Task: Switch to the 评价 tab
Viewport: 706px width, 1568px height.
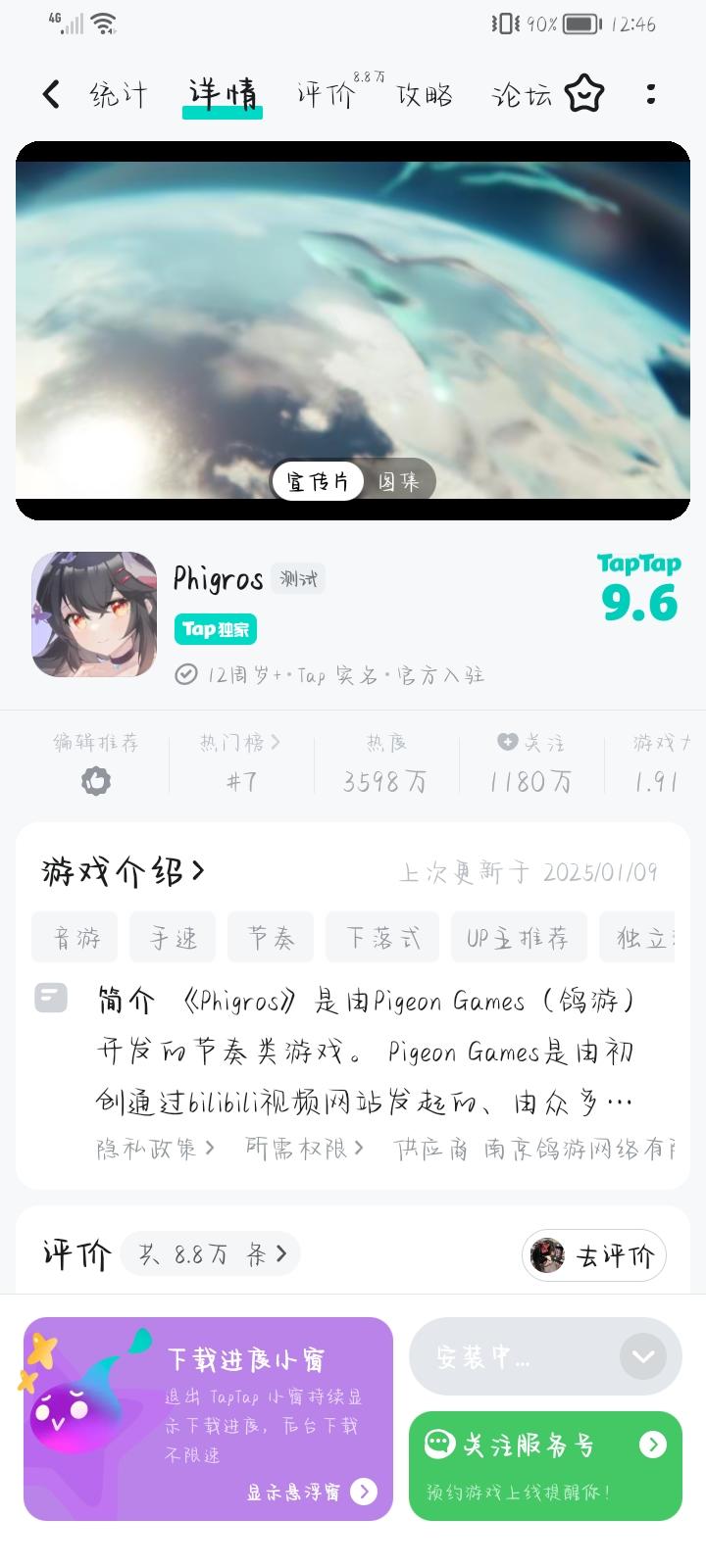Action: pos(324,95)
